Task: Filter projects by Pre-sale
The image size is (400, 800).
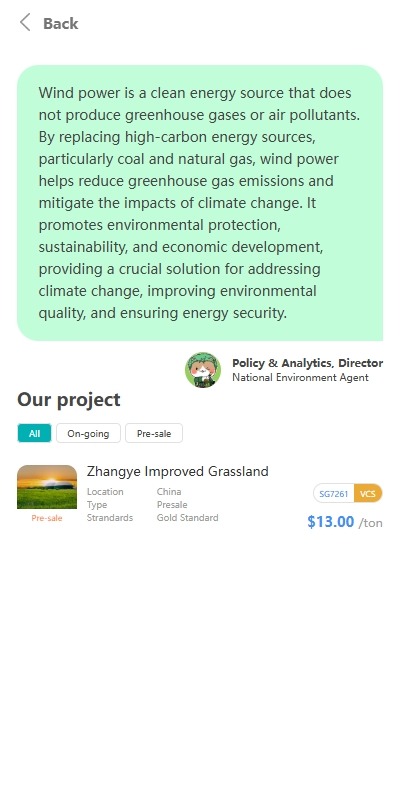Action: pos(154,433)
